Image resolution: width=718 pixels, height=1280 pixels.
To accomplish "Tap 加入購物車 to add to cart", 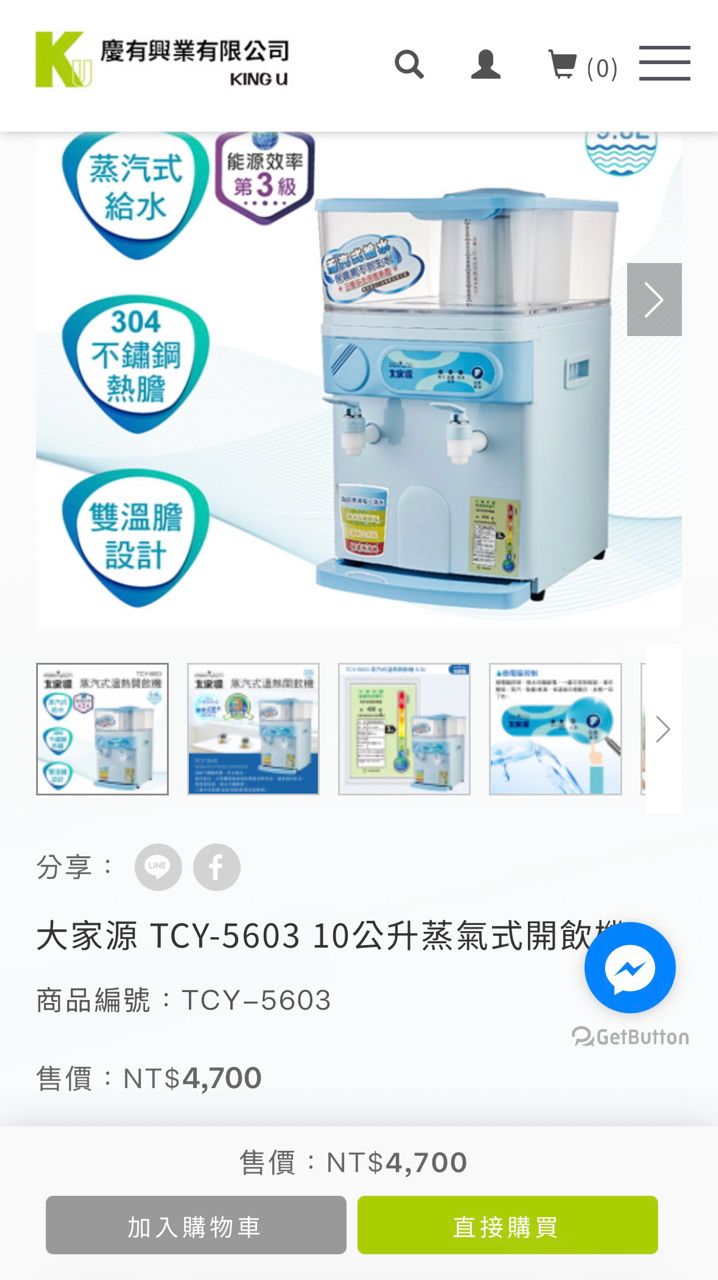I will point(196,1225).
